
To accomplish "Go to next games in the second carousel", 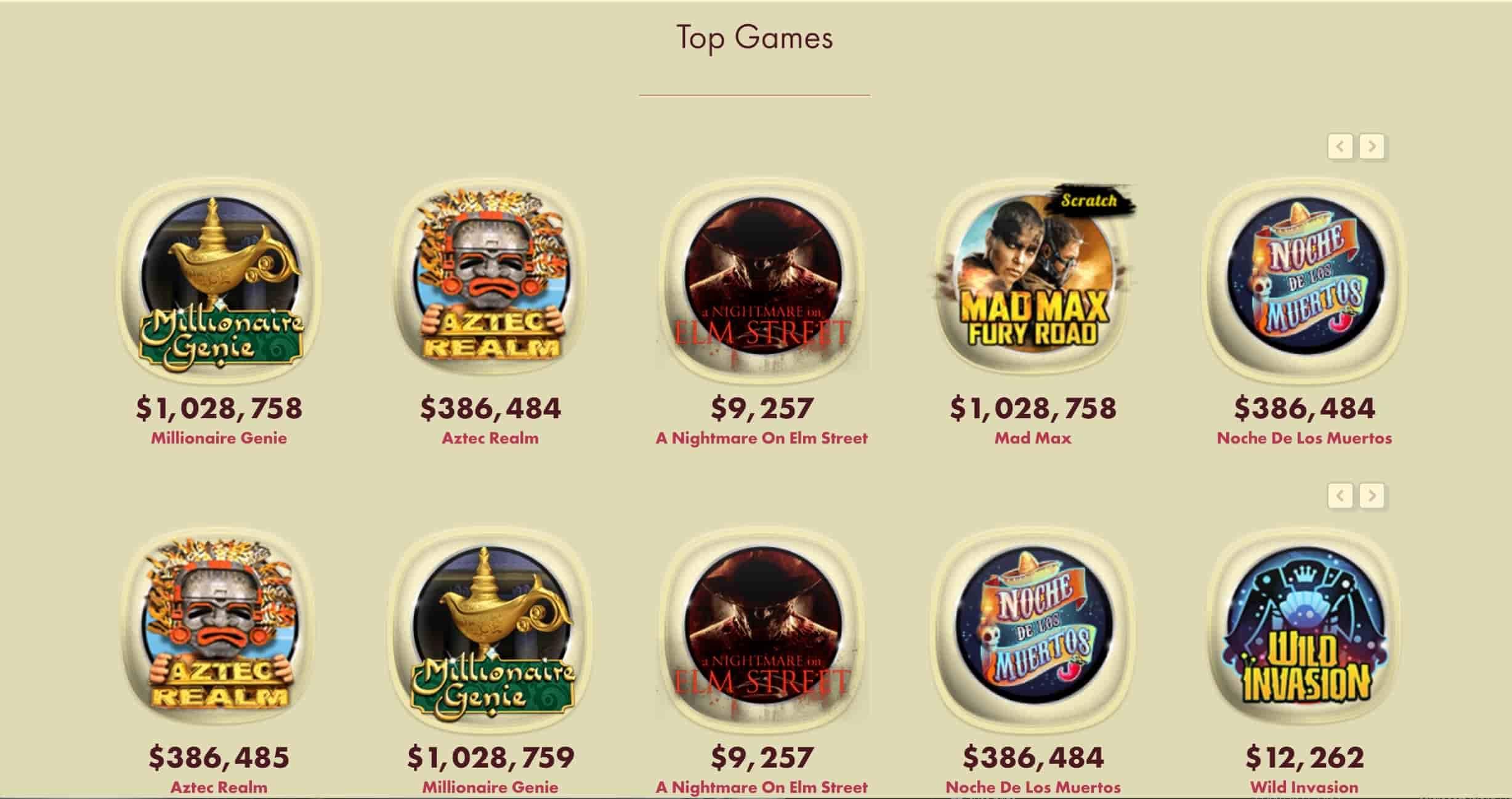I will coord(1372,495).
